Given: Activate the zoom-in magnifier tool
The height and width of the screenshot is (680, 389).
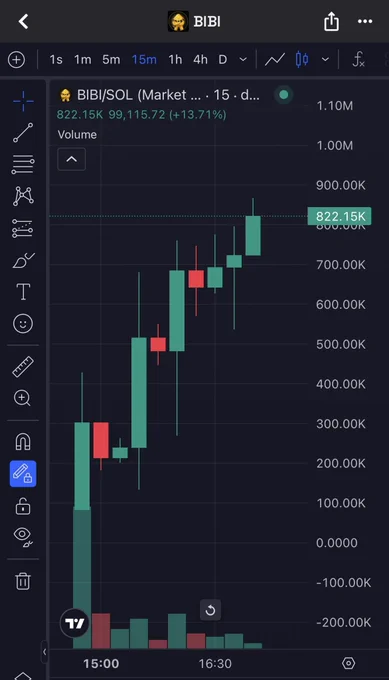Looking at the screenshot, I should [22, 398].
